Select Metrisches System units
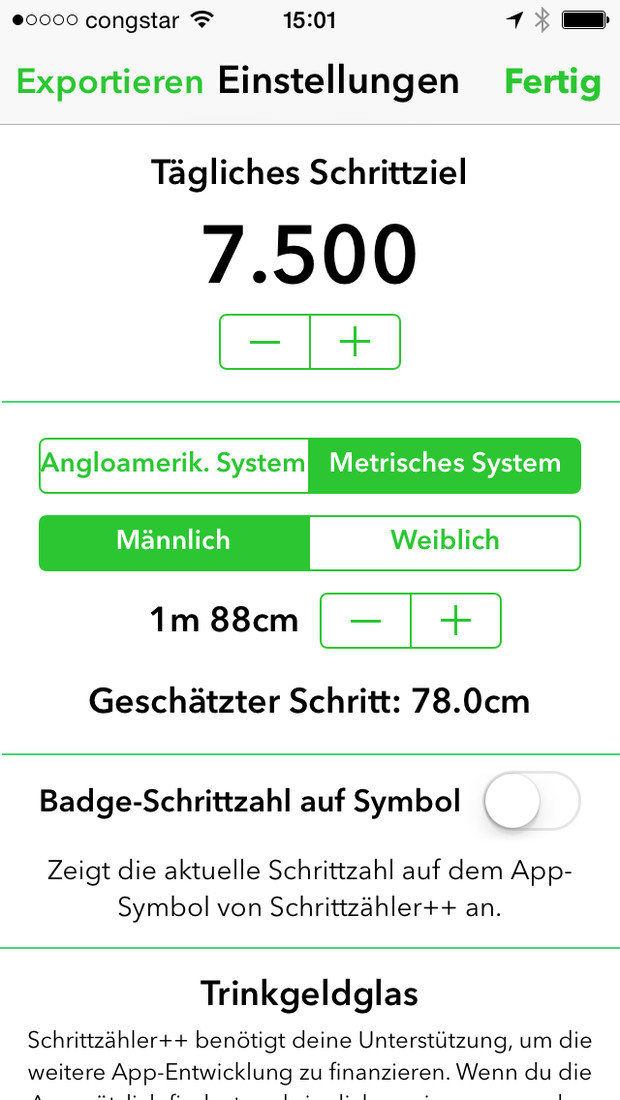This screenshot has height=1100, width=620. coord(445,466)
